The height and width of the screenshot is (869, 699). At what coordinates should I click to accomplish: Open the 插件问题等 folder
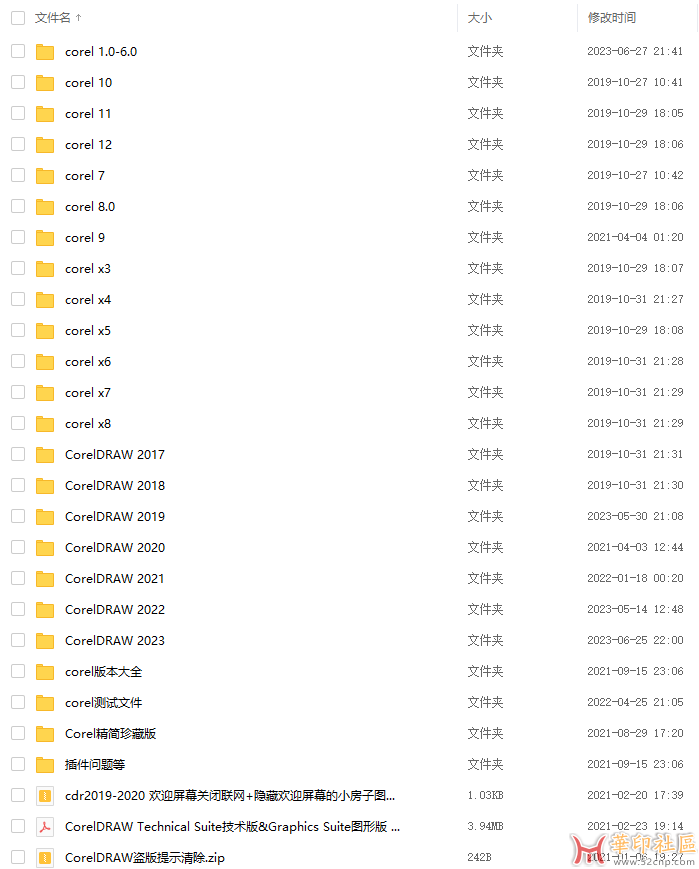click(94, 765)
